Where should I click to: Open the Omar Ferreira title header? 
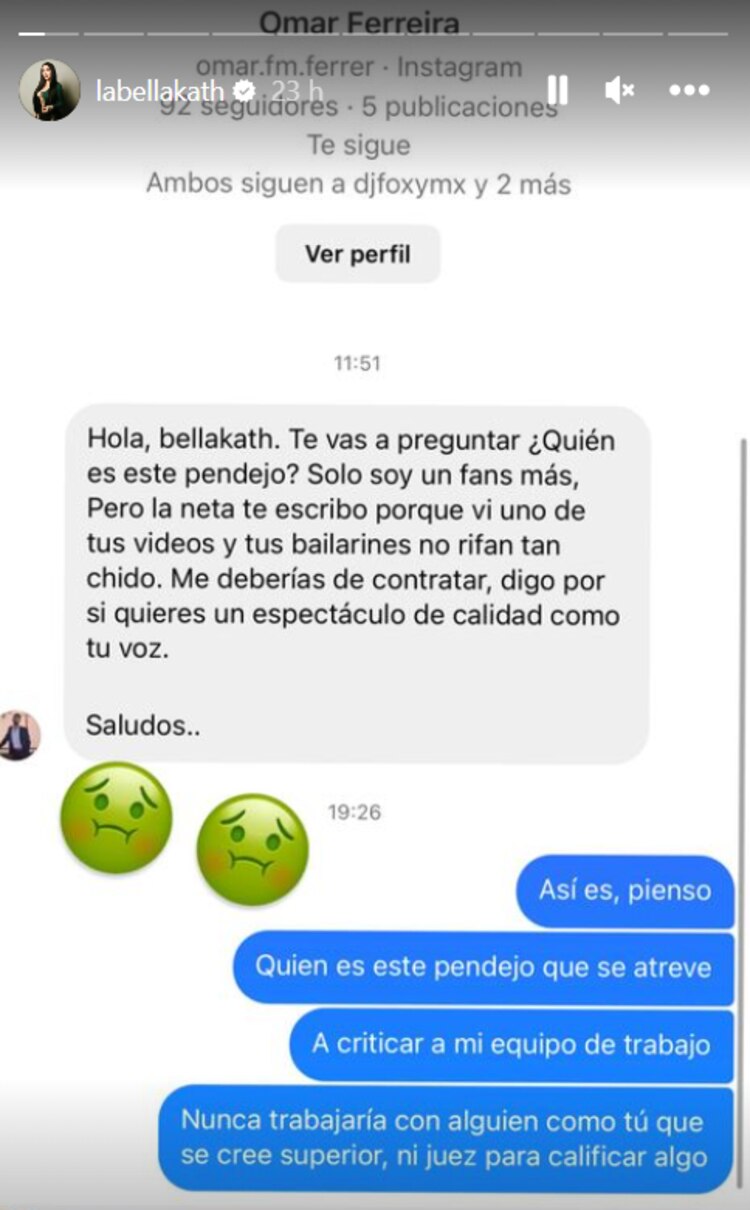[357, 18]
